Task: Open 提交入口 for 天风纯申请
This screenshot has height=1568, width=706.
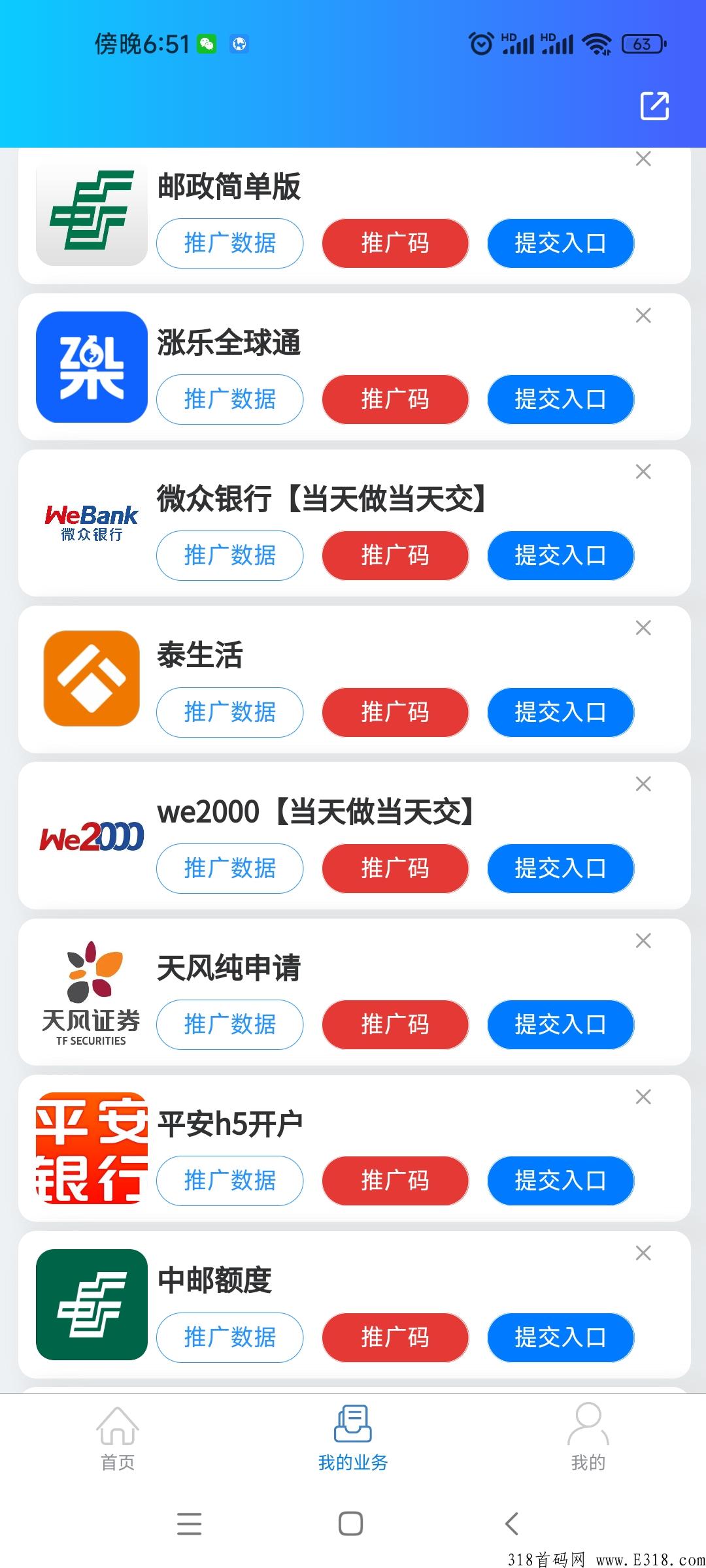Action: coord(561,1024)
